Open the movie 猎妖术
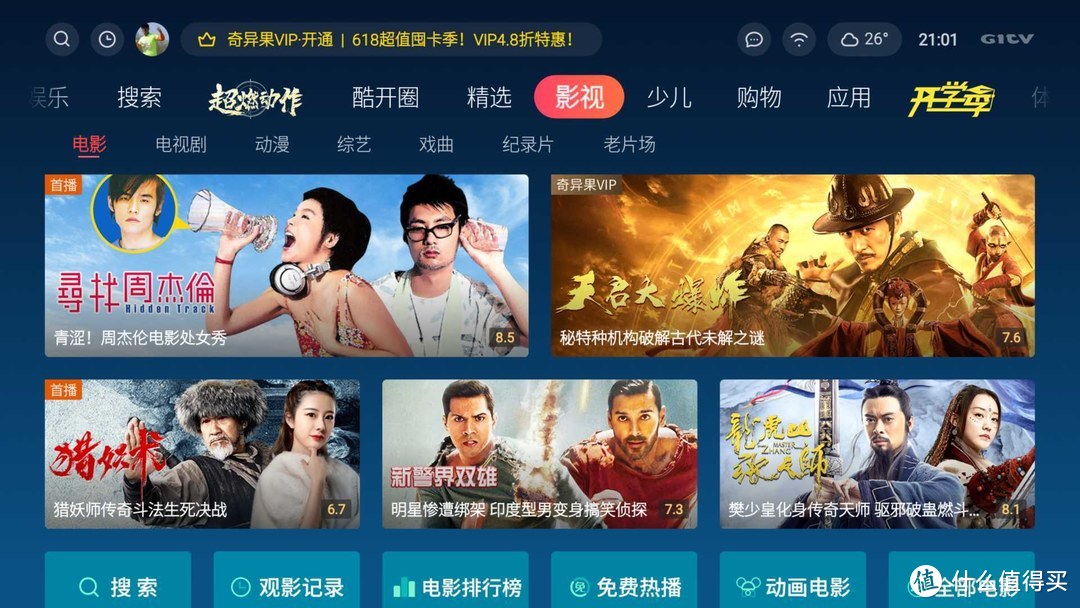Screen dimensions: 1080x608 tap(202, 453)
